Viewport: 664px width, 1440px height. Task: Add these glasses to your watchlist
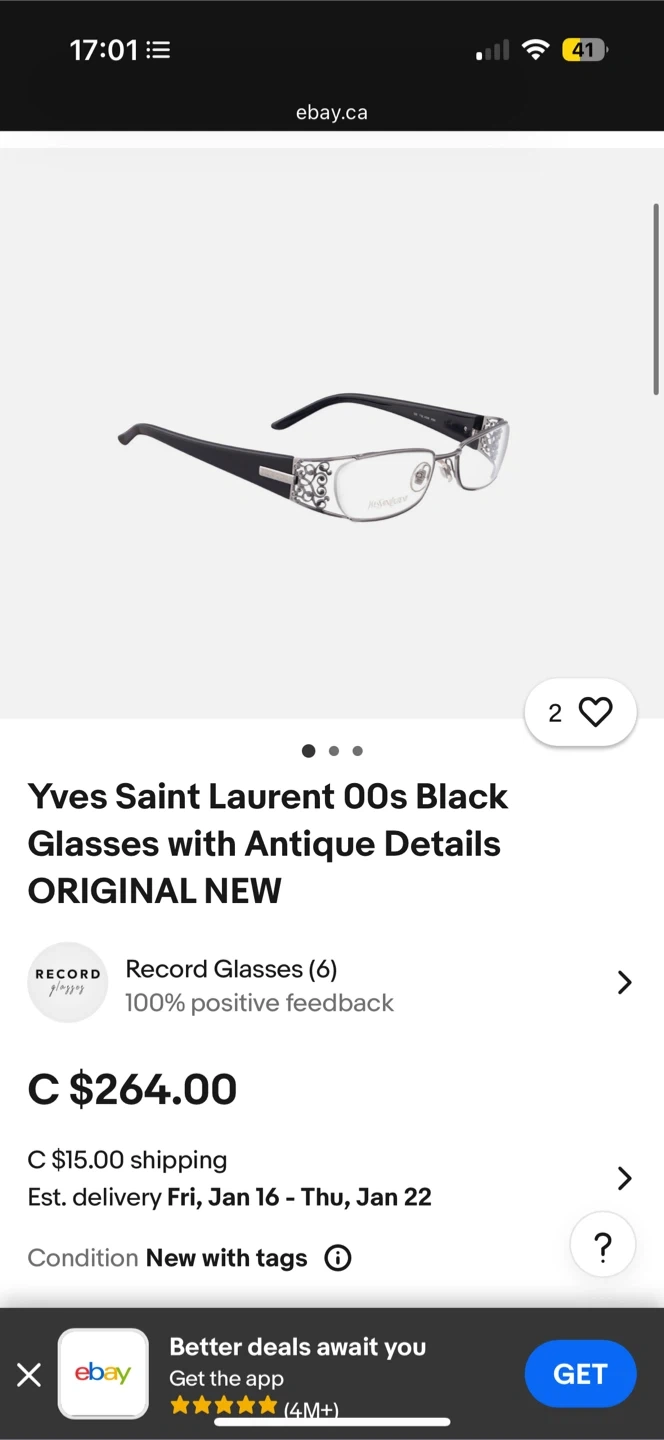(581, 712)
